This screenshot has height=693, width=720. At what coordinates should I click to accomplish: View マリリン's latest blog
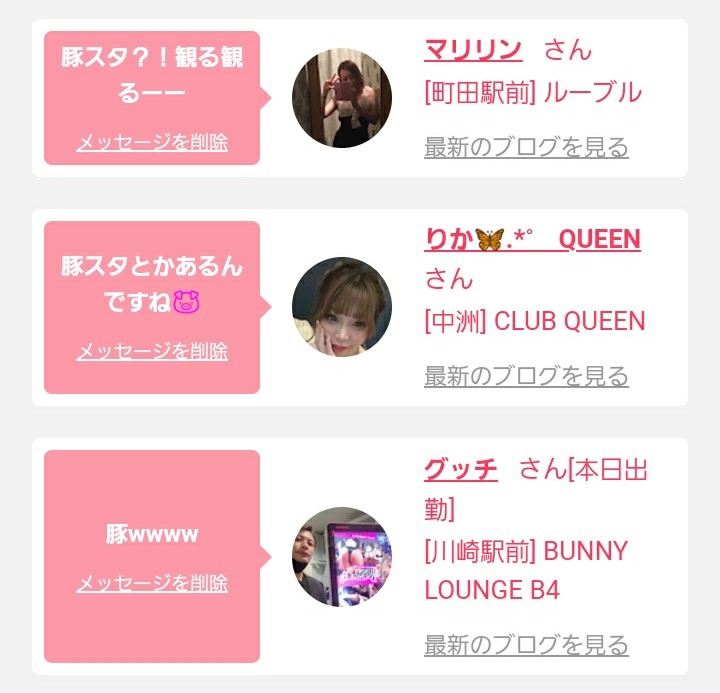(x=526, y=147)
